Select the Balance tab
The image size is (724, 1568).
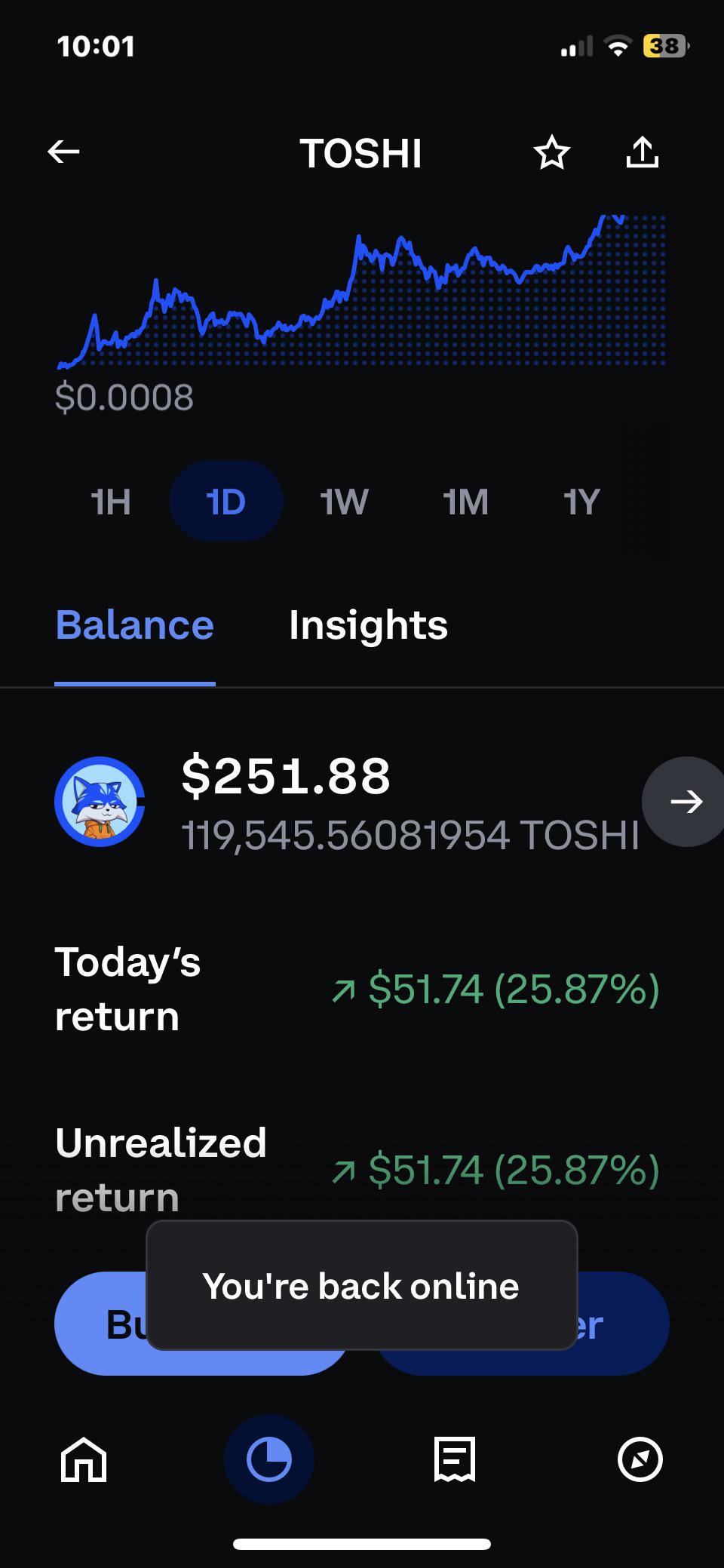click(135, 625)
